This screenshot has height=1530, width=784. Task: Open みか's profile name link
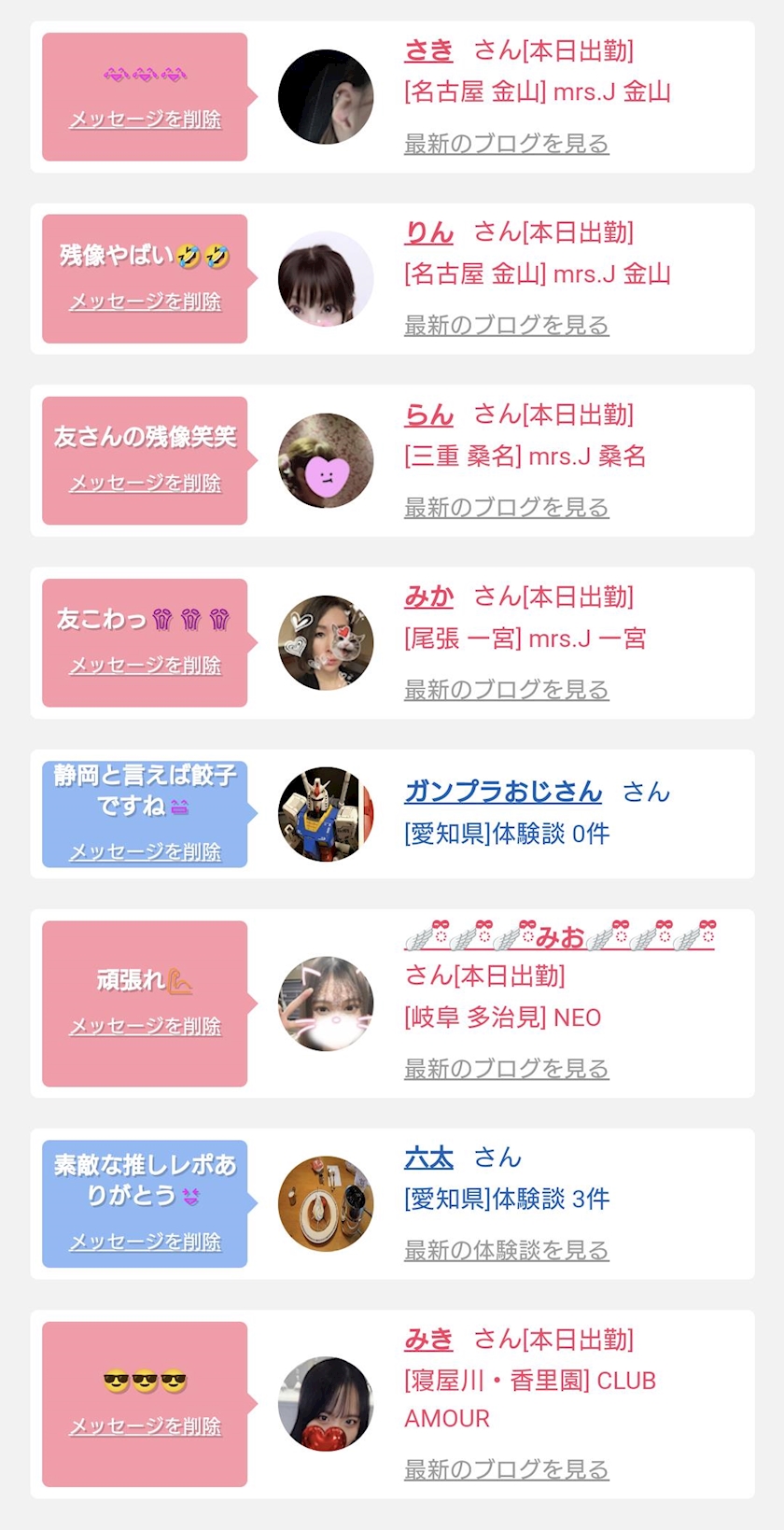[x=428, y=597]
